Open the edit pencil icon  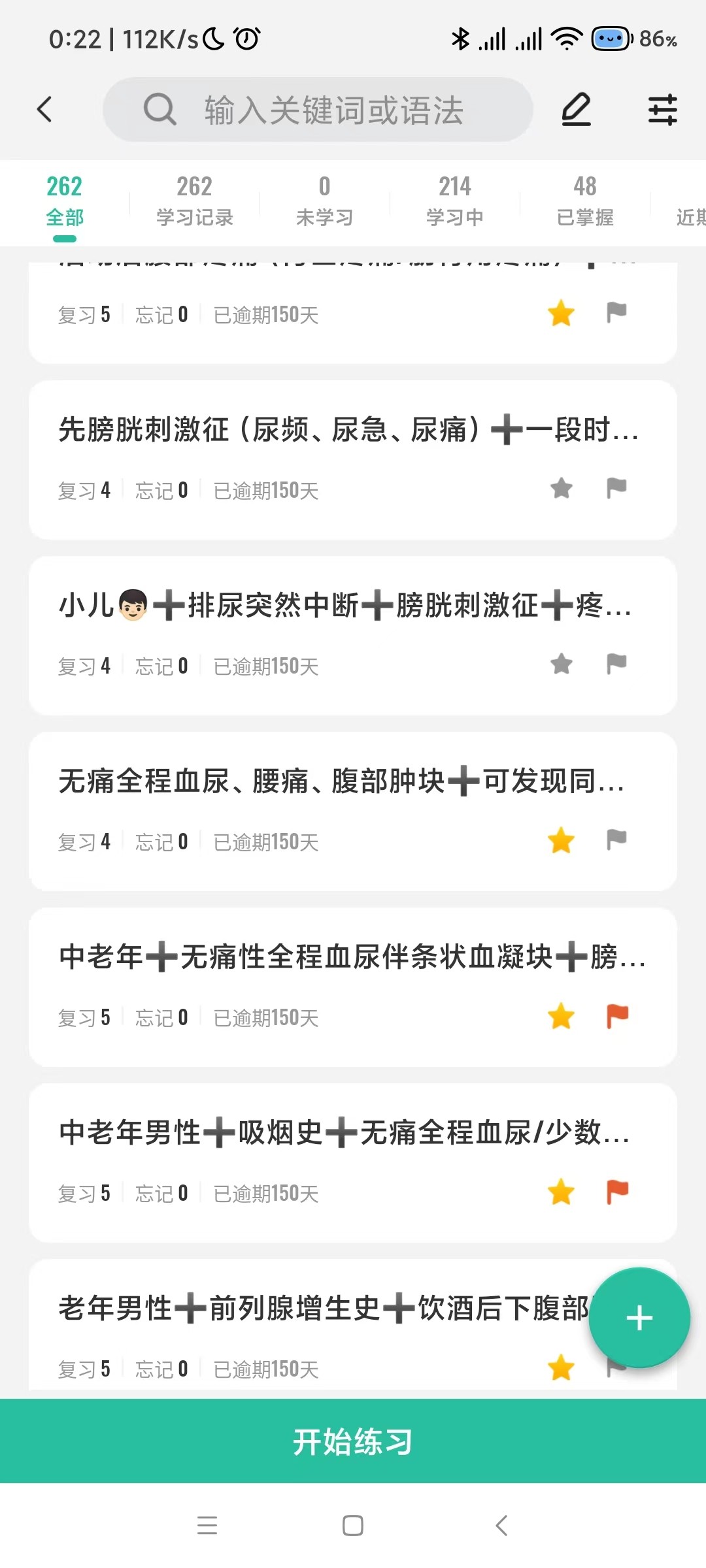576,109
